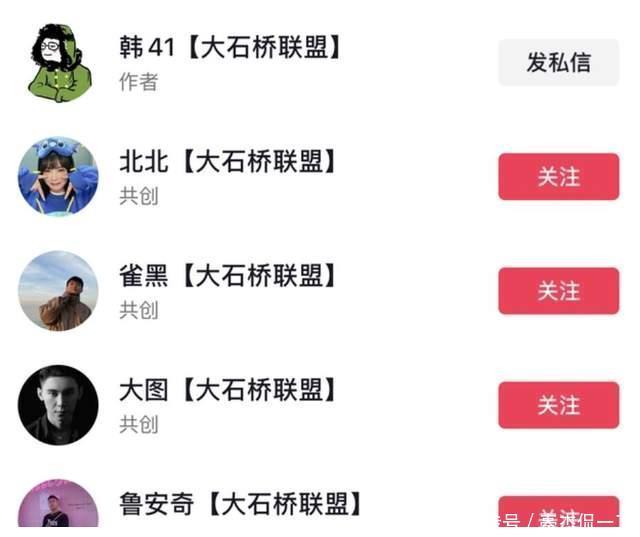Follow 北北【大石桥联盟】

point(558,177)
